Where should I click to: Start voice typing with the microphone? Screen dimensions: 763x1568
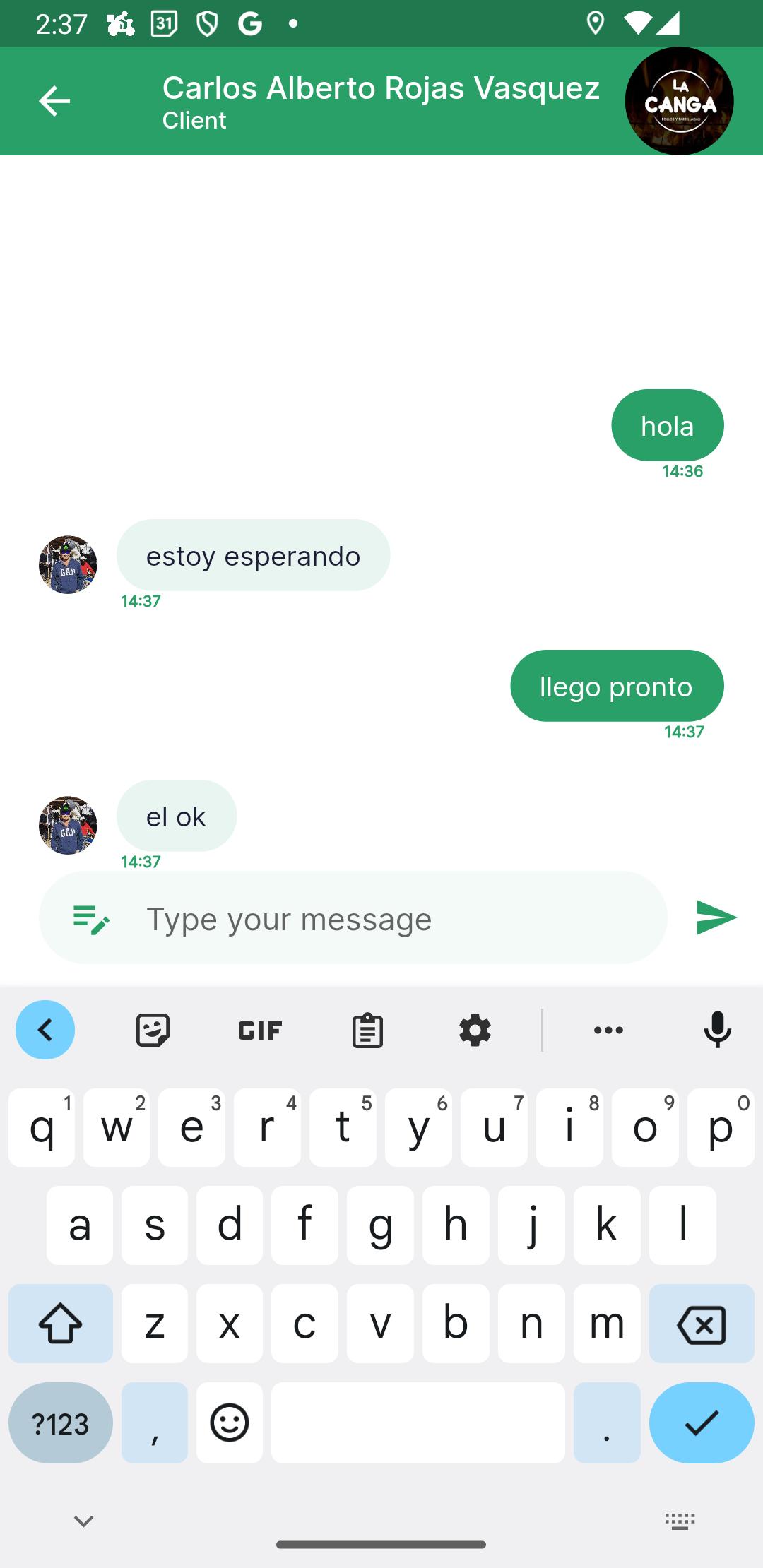click(717, 1030)
